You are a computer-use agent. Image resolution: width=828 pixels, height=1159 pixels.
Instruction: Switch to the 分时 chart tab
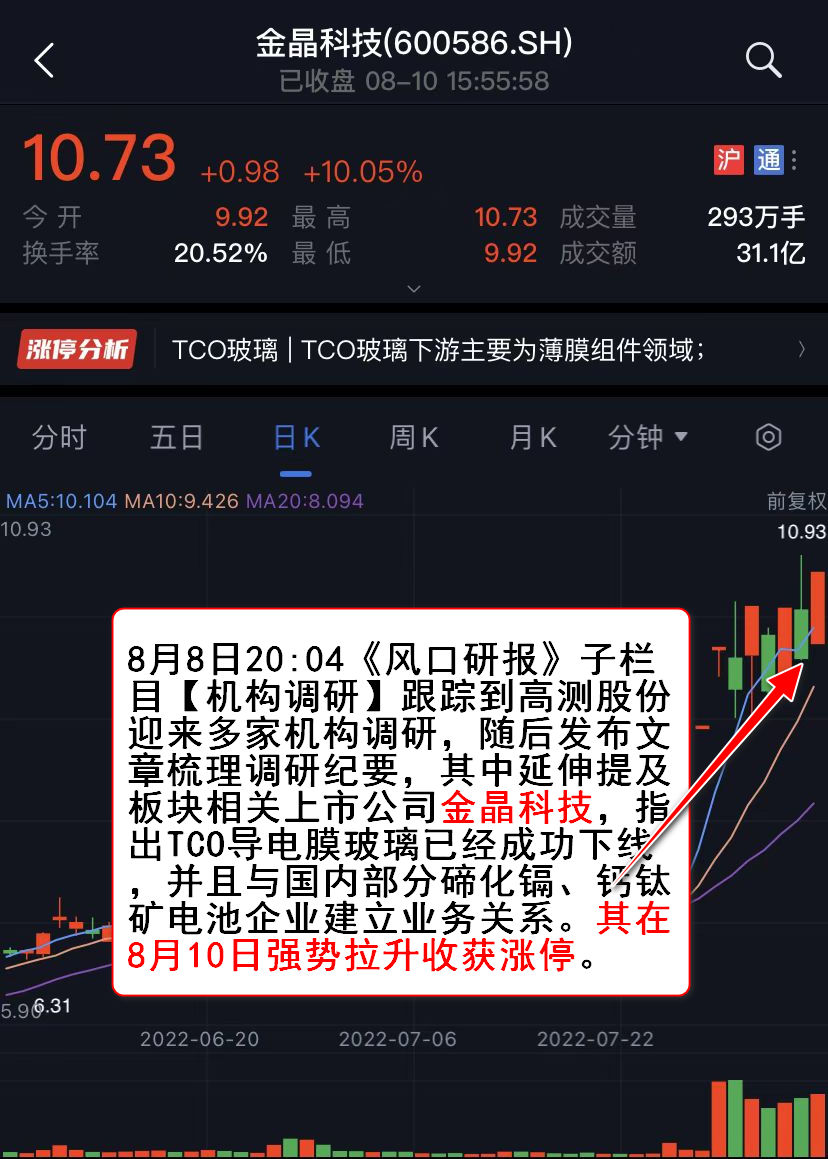tap(59, 438)
